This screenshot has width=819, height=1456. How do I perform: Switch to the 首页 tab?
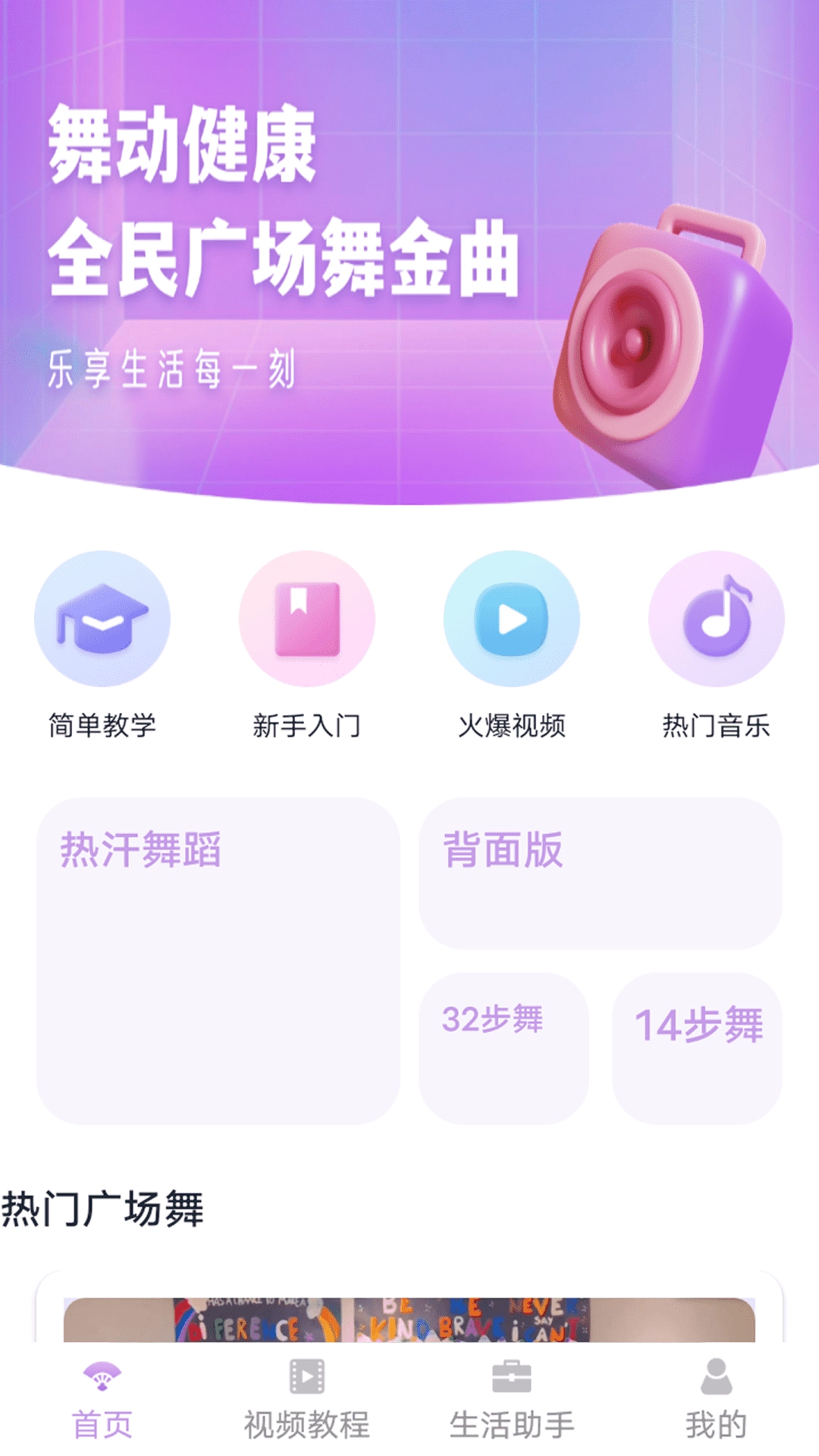pos(102,1400)
